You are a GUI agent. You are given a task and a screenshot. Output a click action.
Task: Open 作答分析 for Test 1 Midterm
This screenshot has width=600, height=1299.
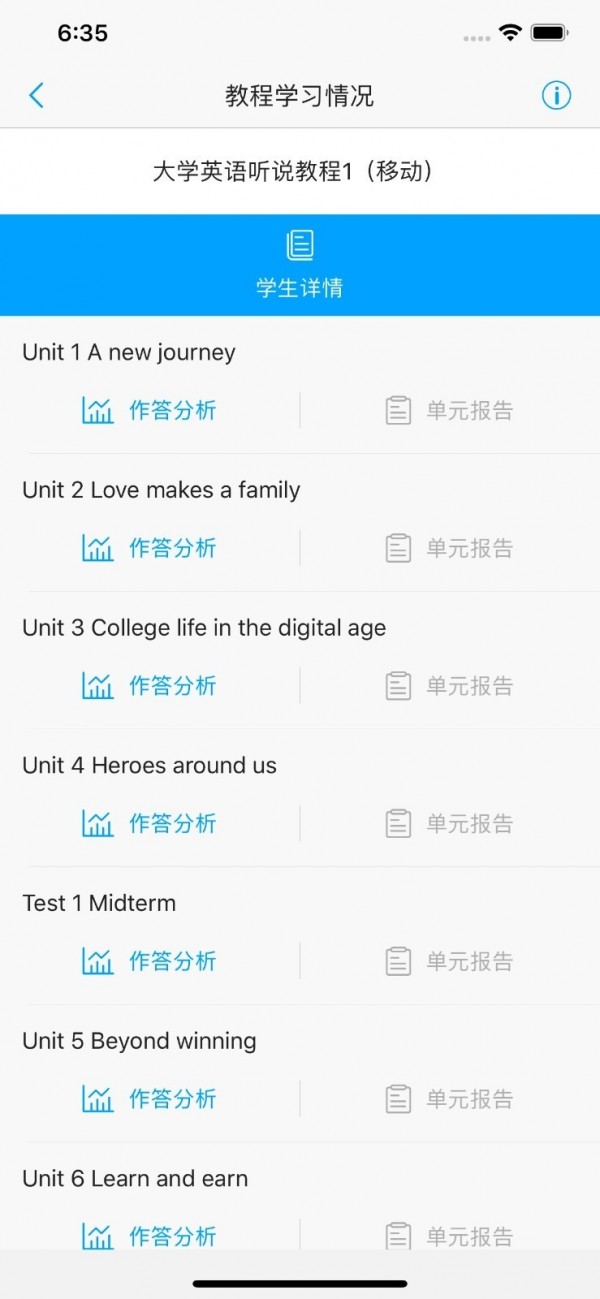coord(150,962)
